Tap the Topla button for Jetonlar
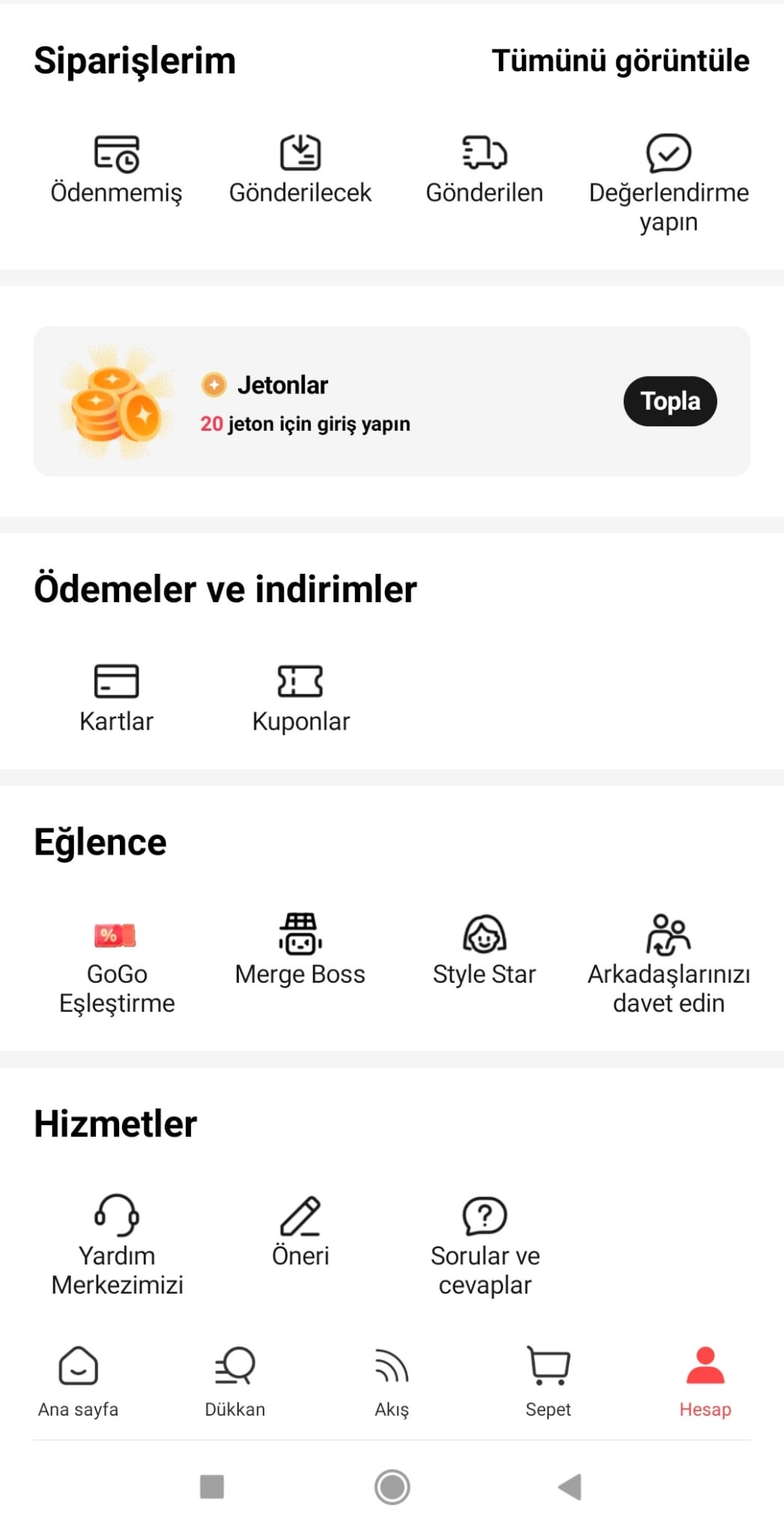Image resolution: width=784 pixels, height=1534 pixels. (670, 401)
